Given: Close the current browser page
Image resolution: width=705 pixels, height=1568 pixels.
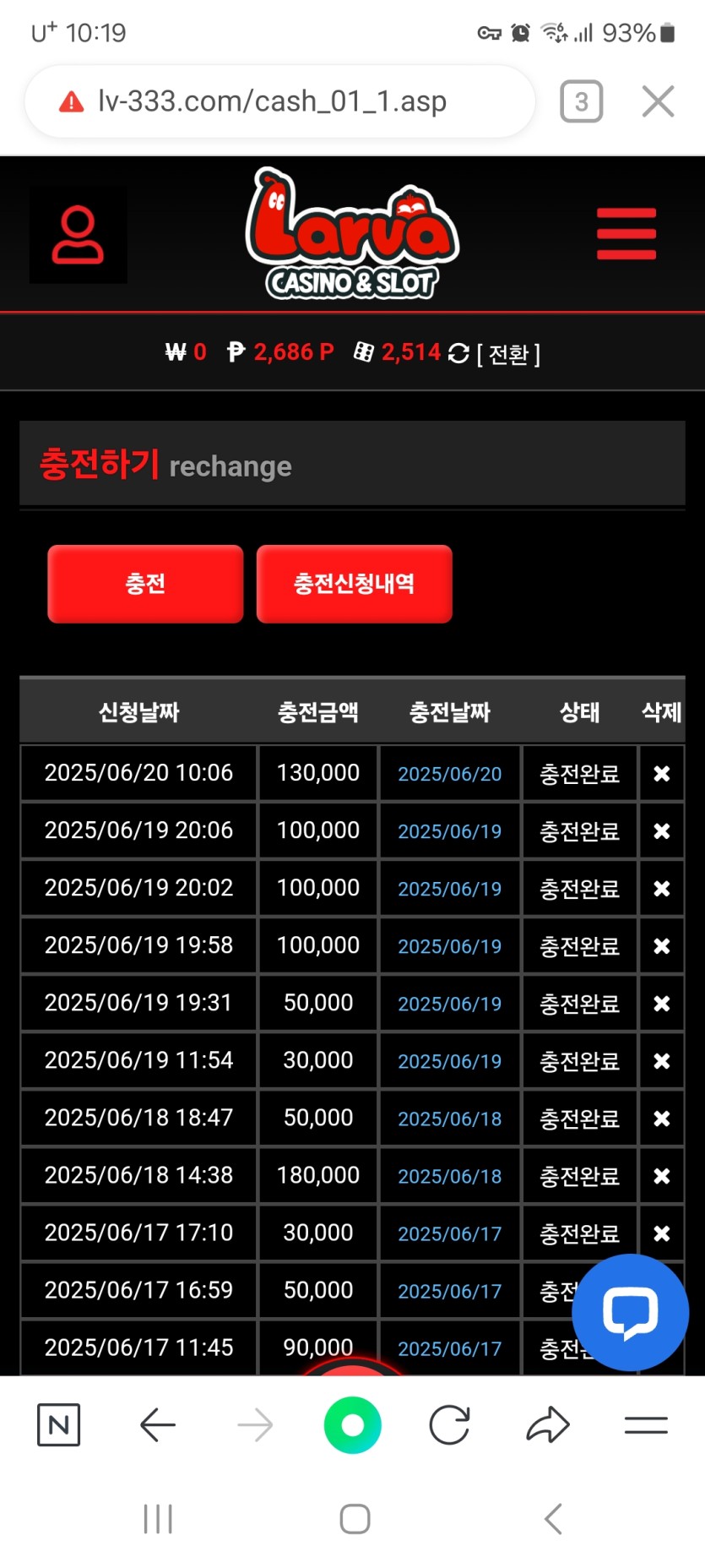Looking at the screenshot, I should [658, 102].
